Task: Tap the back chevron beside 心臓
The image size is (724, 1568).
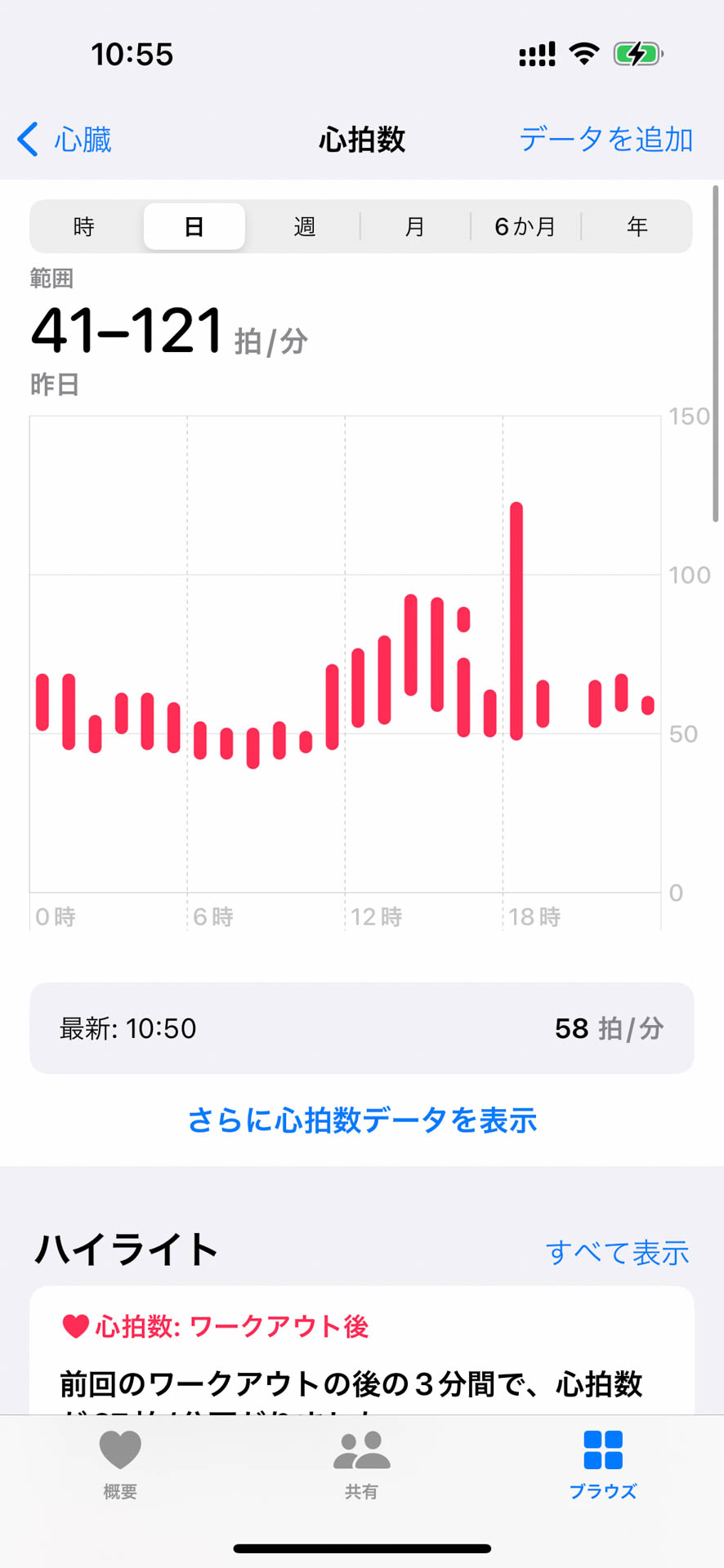Action: (27, 139)
